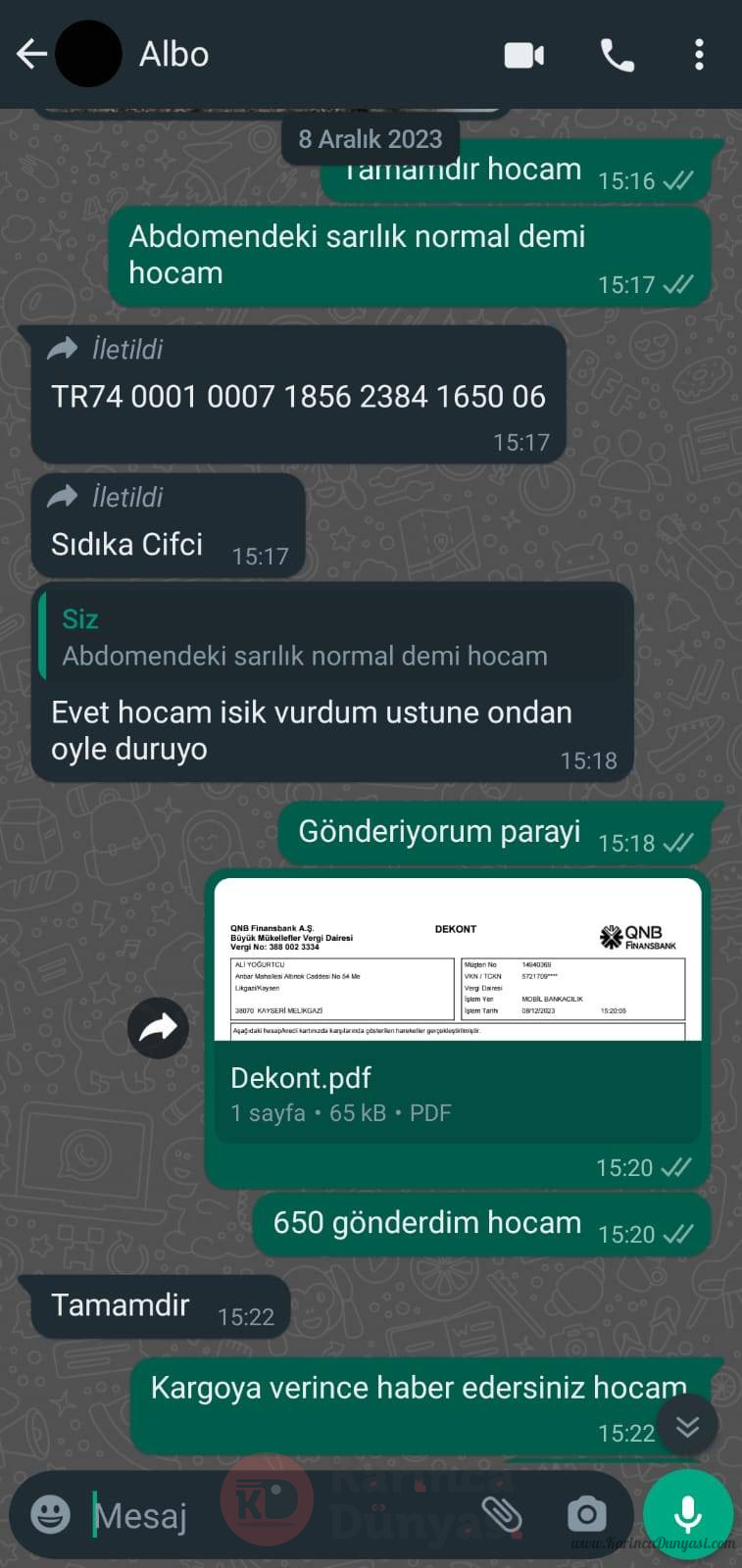The height and width of the screenshot is (1568, 742).
Task: Tap the microphone to record a voice message
Action: 688,1514
